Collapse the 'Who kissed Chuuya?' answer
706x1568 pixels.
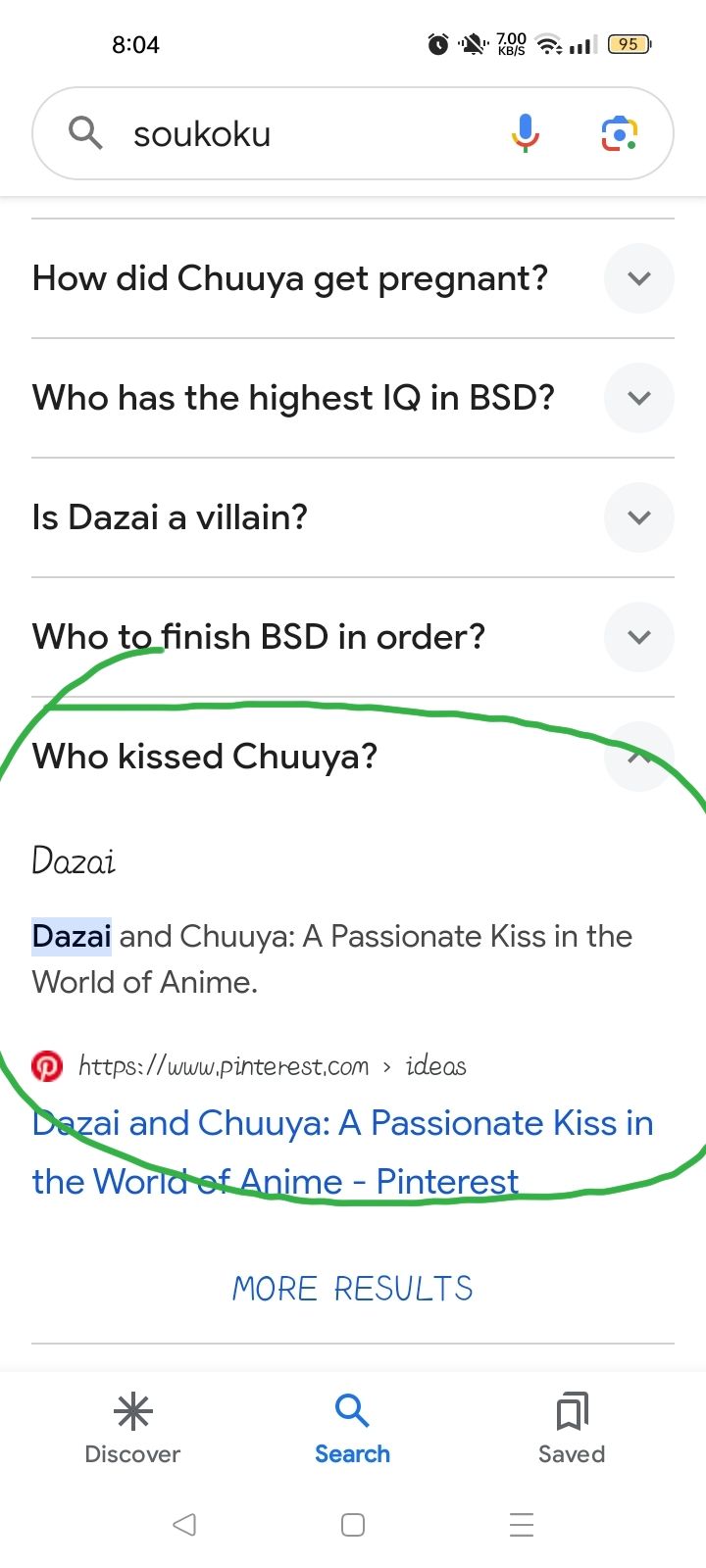point(638,756)
